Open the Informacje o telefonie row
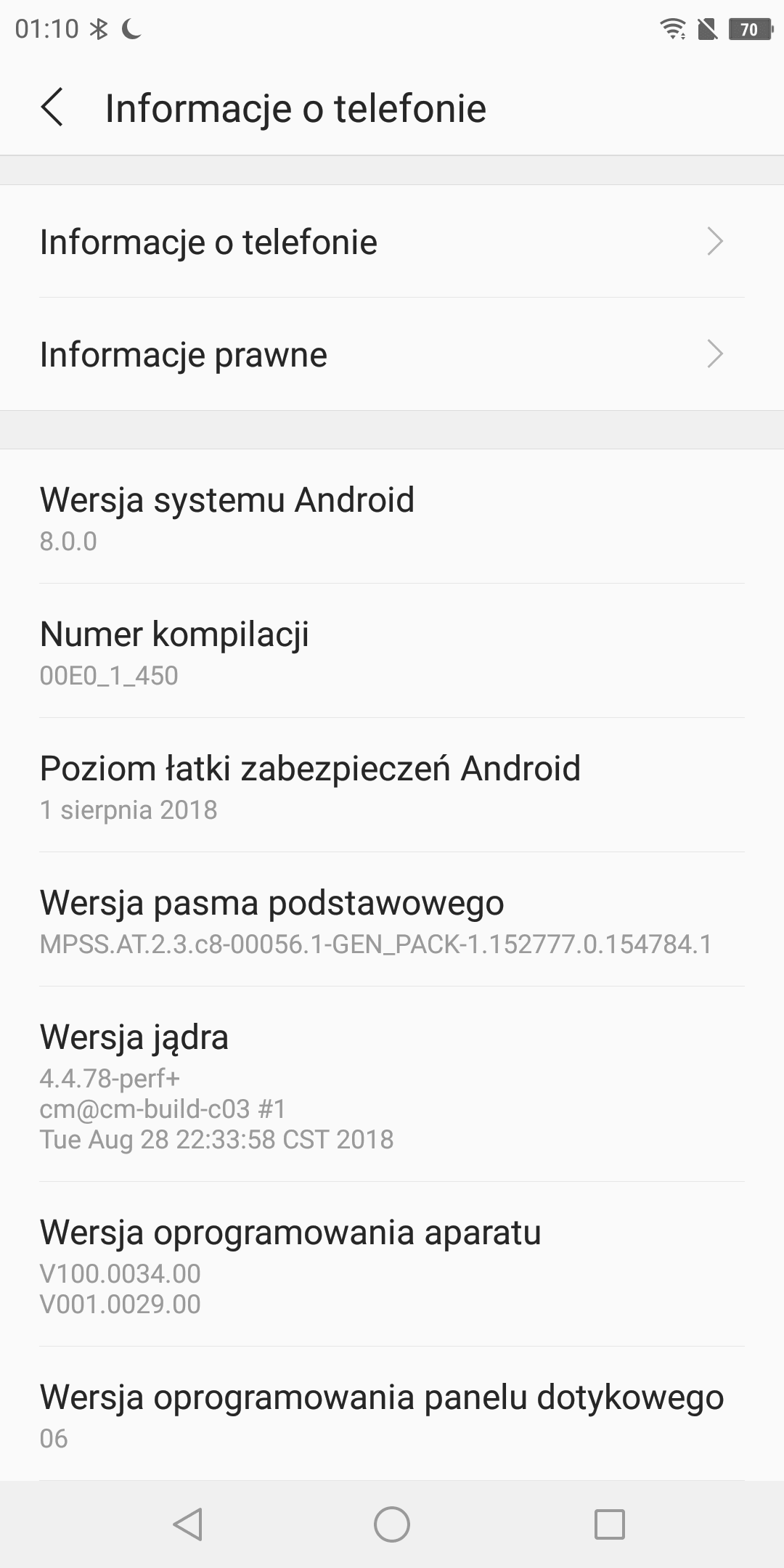Viewport: 784px width, 1568px height. pyautogui.click(x=392, y=242)
